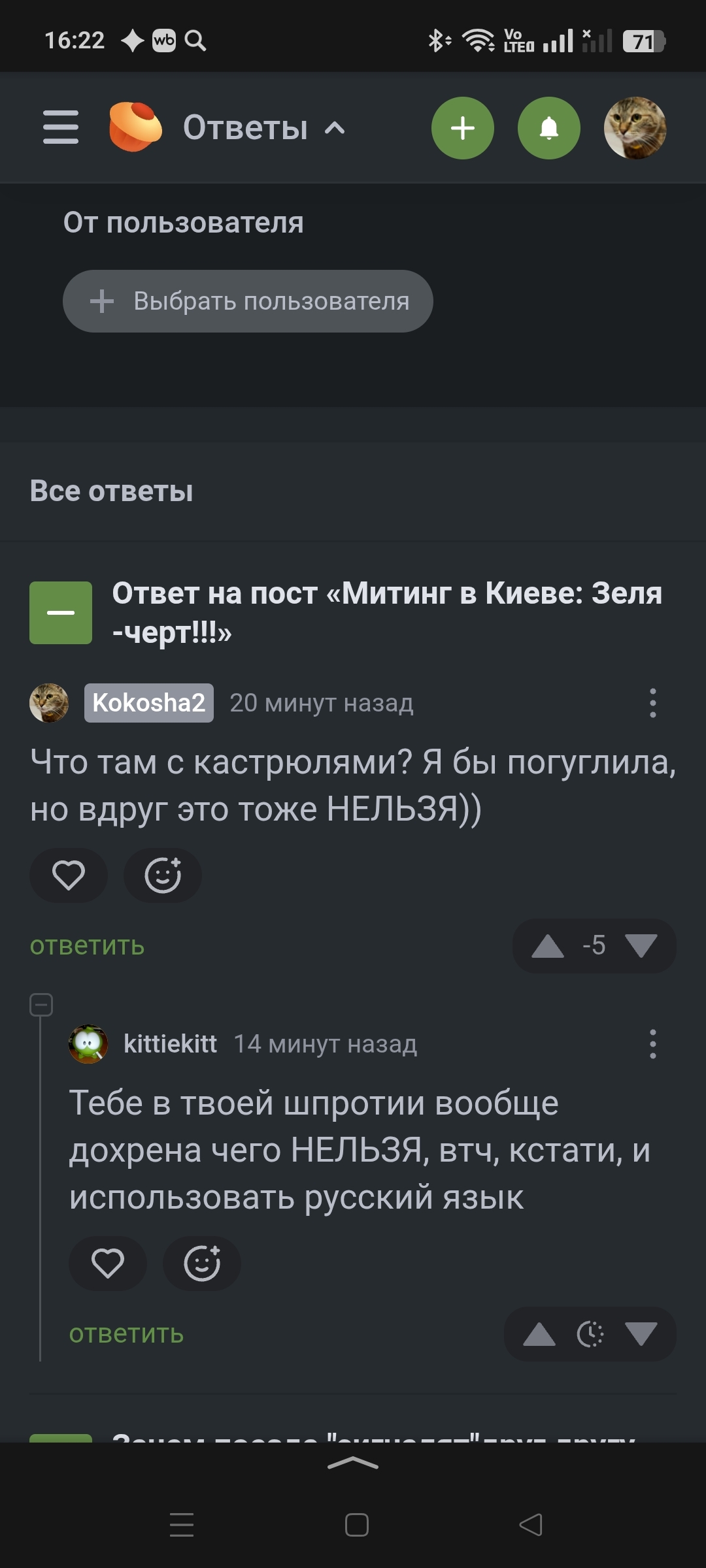Collapse the post with green minus button
The width and height of the screenshot is (706, 1568).
[x=61, y=613]
